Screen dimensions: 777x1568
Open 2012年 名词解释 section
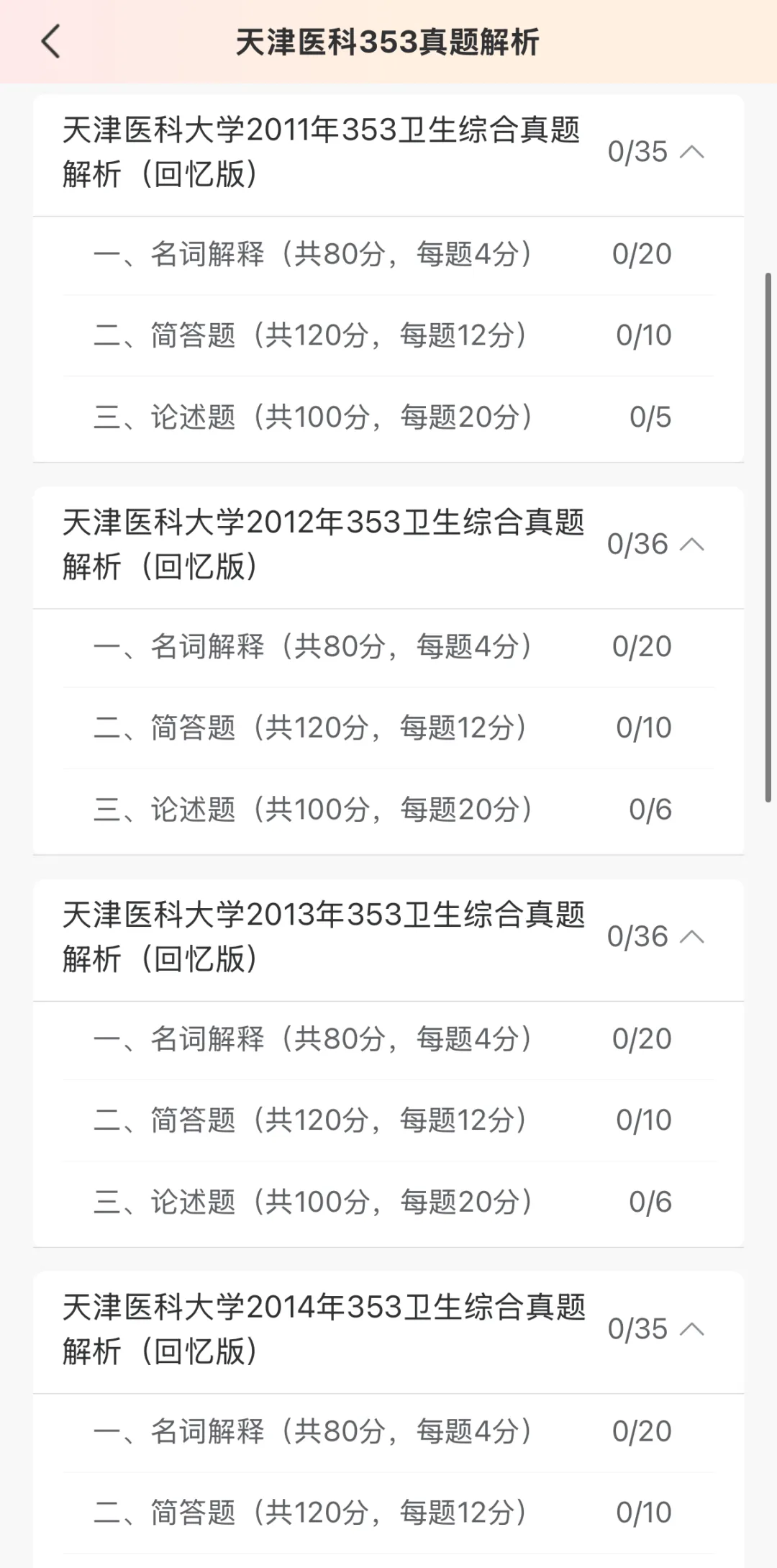388,647
